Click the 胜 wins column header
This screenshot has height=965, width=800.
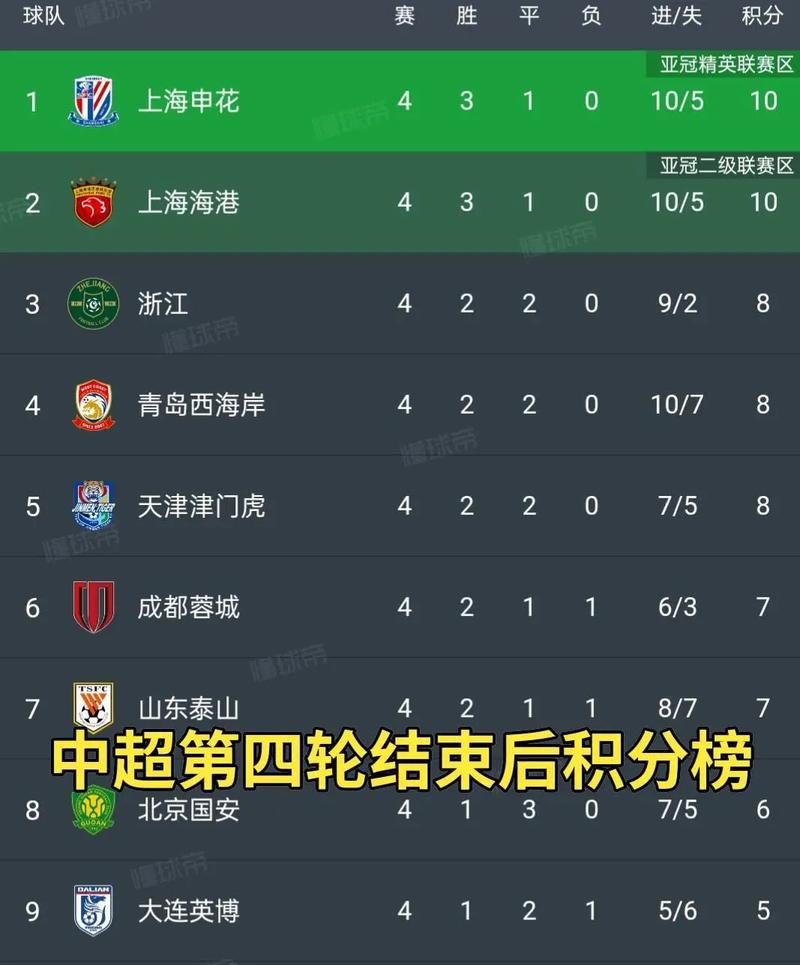[x=464, y=16]
